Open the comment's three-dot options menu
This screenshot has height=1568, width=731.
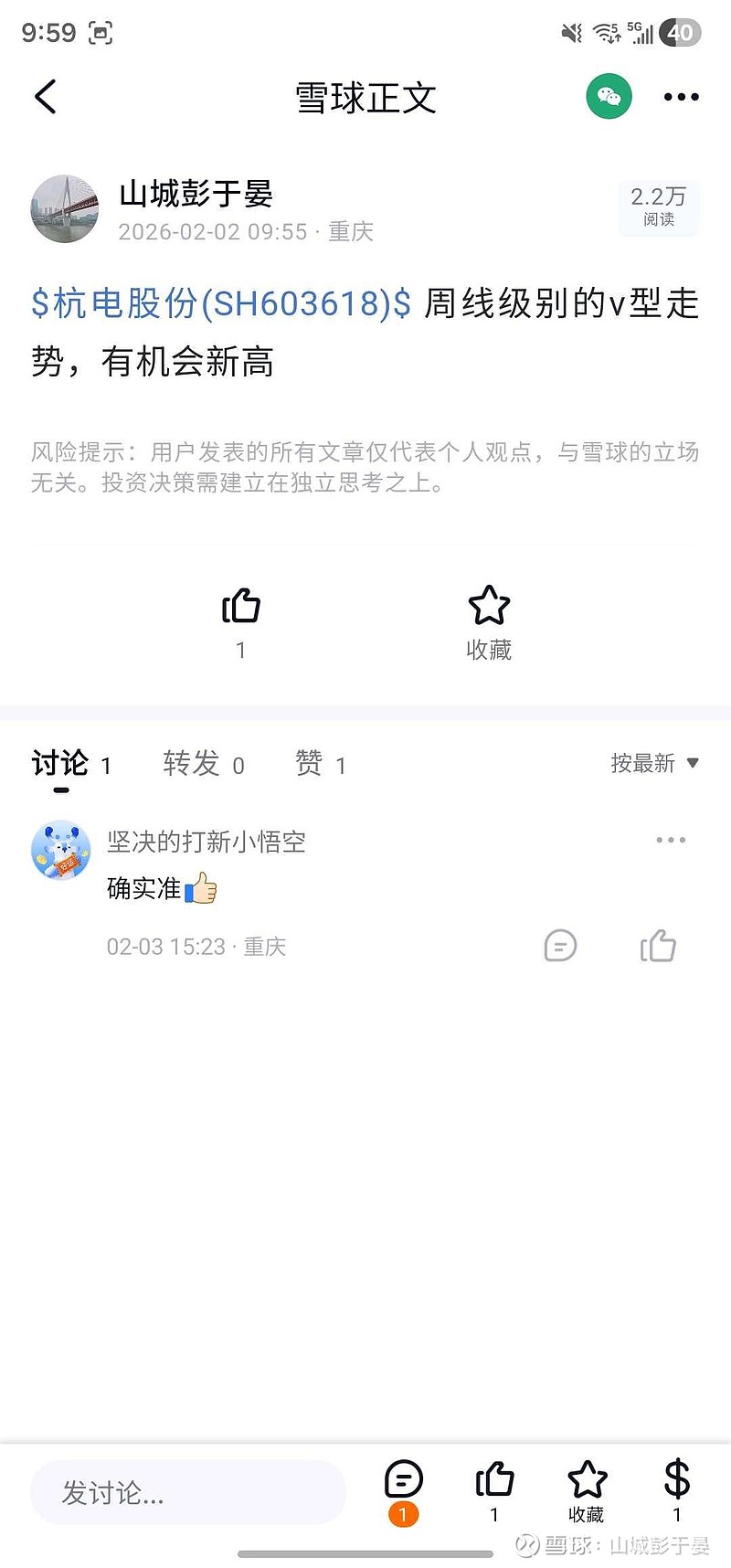pyautogui.click(x=671, y=839)
